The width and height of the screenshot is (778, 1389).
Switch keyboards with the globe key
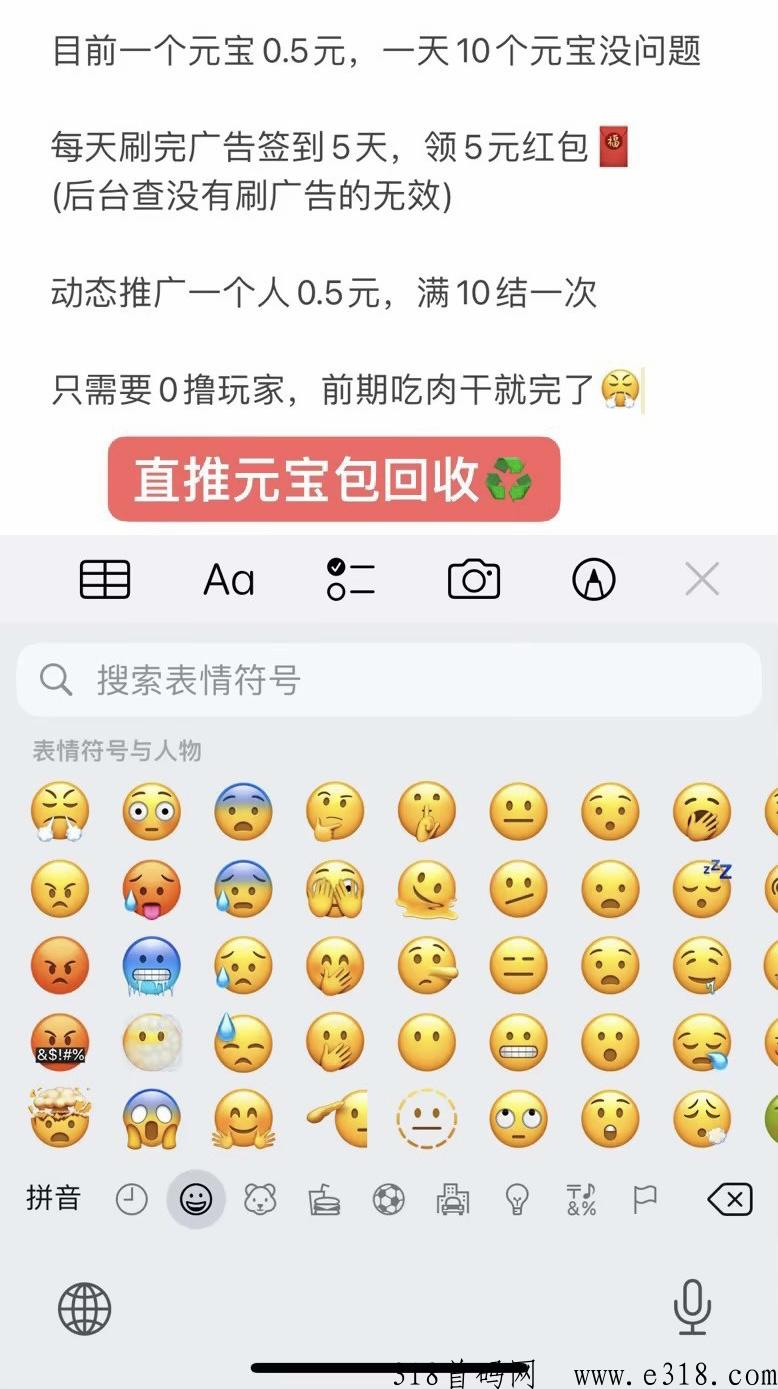coord(84,1309)
